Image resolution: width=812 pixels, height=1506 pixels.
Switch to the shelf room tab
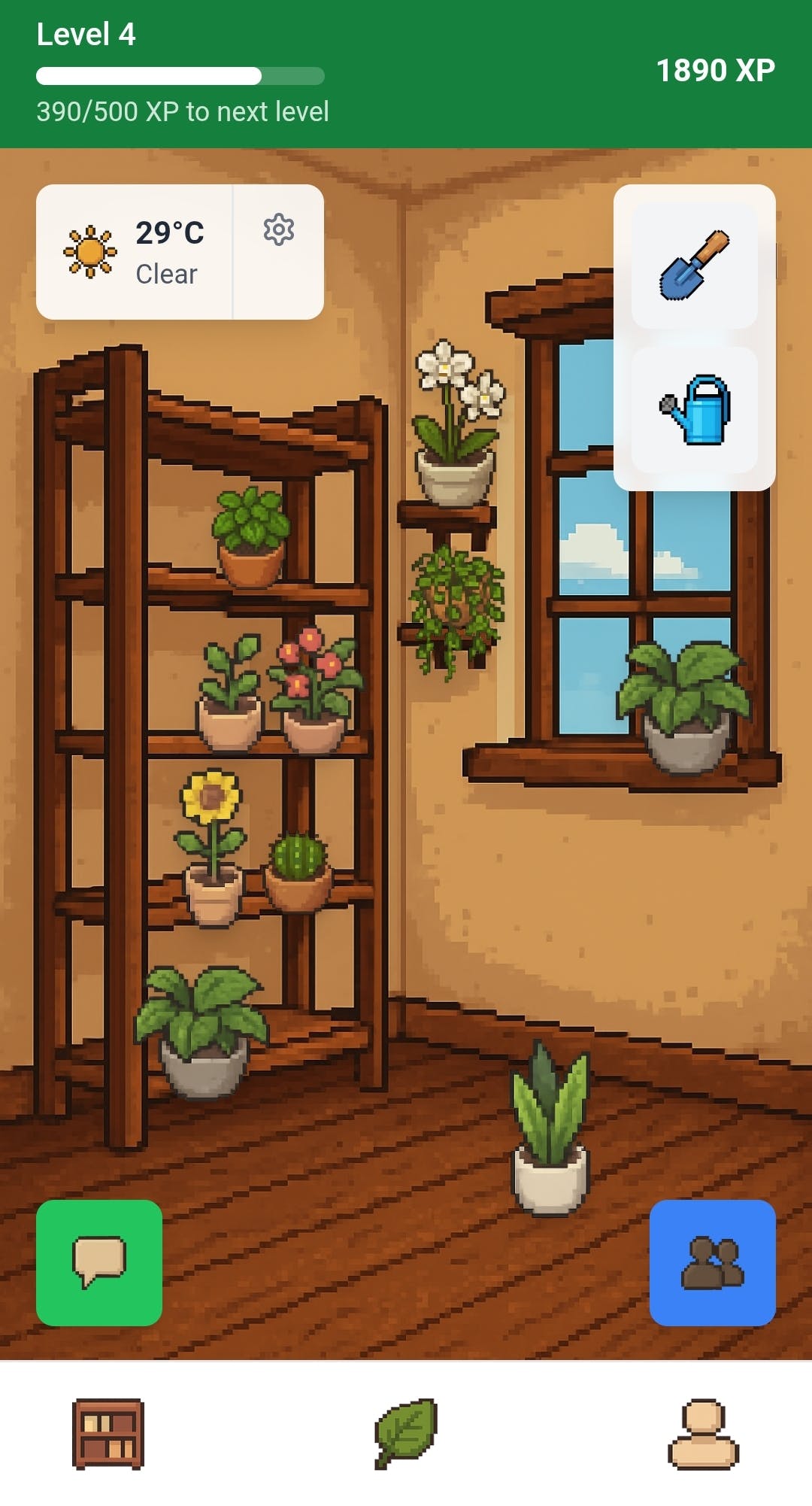(108, 1434)
